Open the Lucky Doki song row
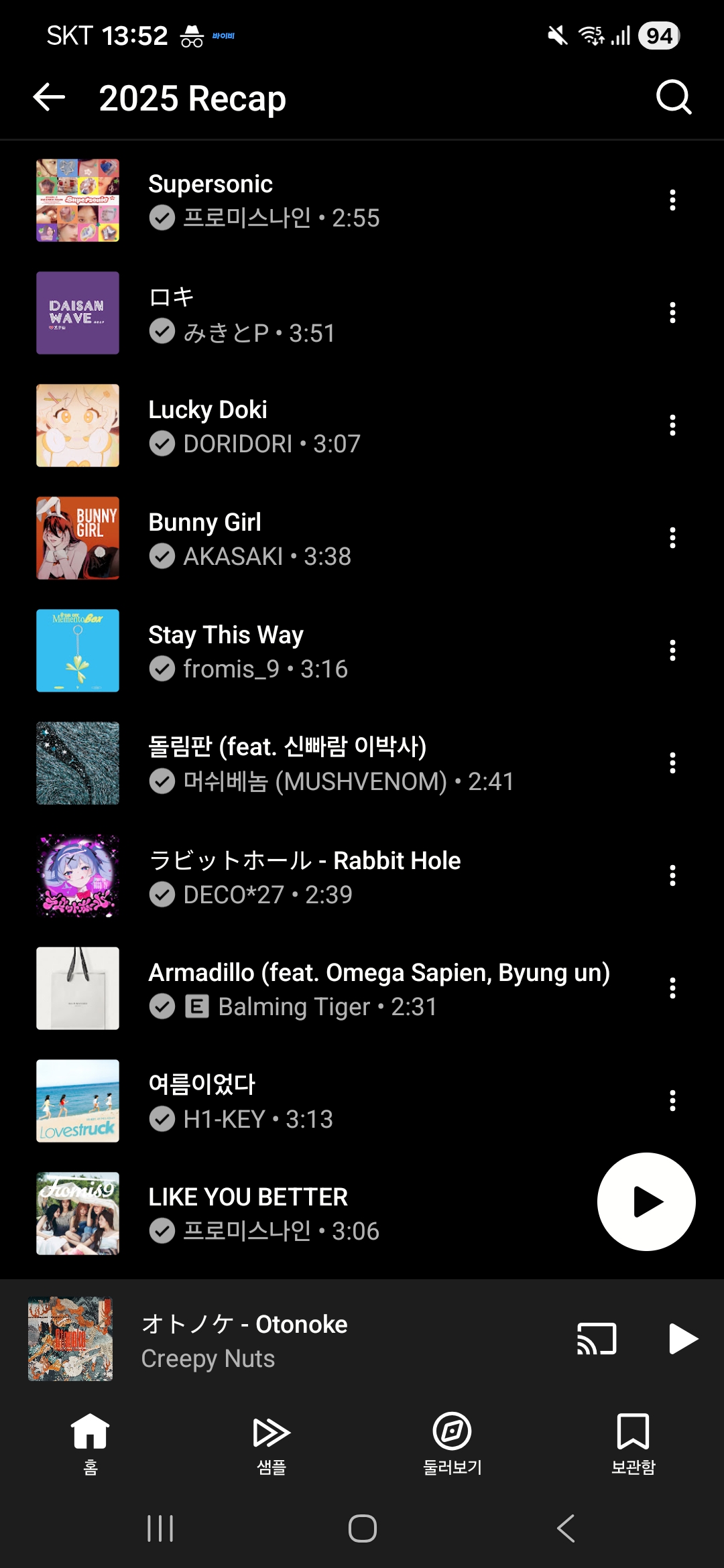The height and width of the screenshot is (1568, 724). point(335,426)
